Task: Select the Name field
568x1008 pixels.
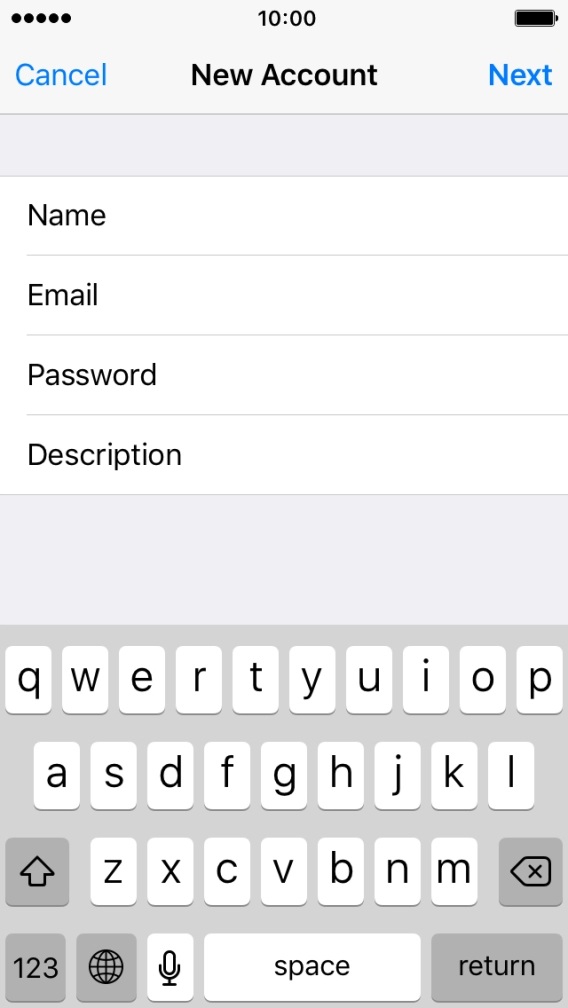Action: tap(284, 215)
